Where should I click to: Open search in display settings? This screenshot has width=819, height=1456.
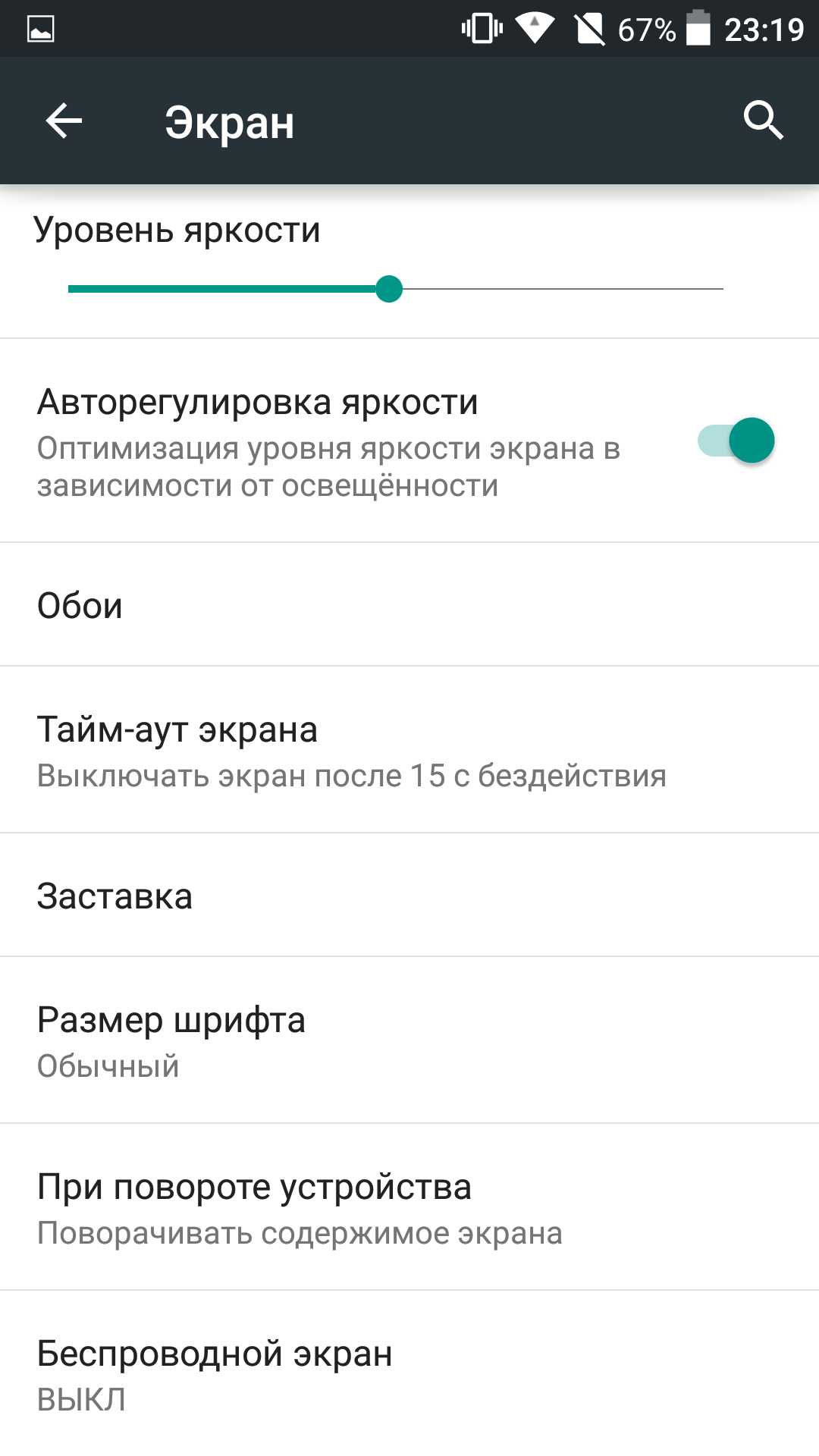[763, 121]
